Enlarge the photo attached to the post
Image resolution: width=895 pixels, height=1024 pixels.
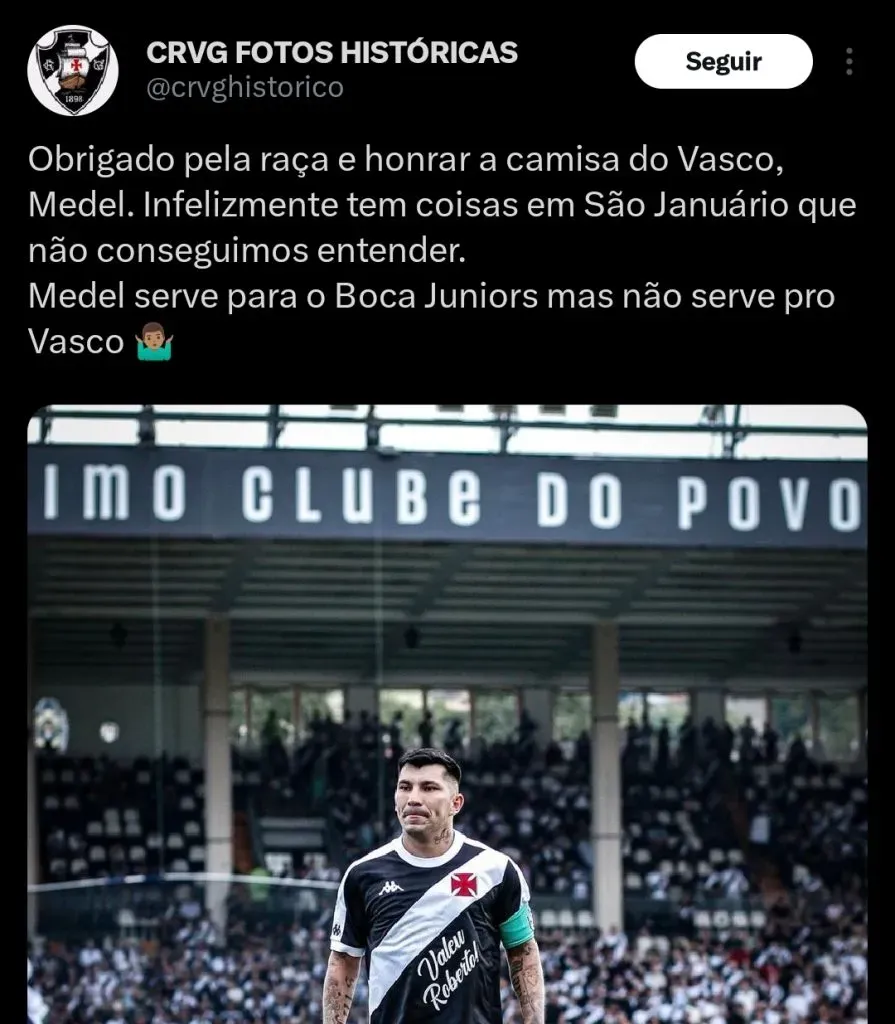click(x=447, y=714)
